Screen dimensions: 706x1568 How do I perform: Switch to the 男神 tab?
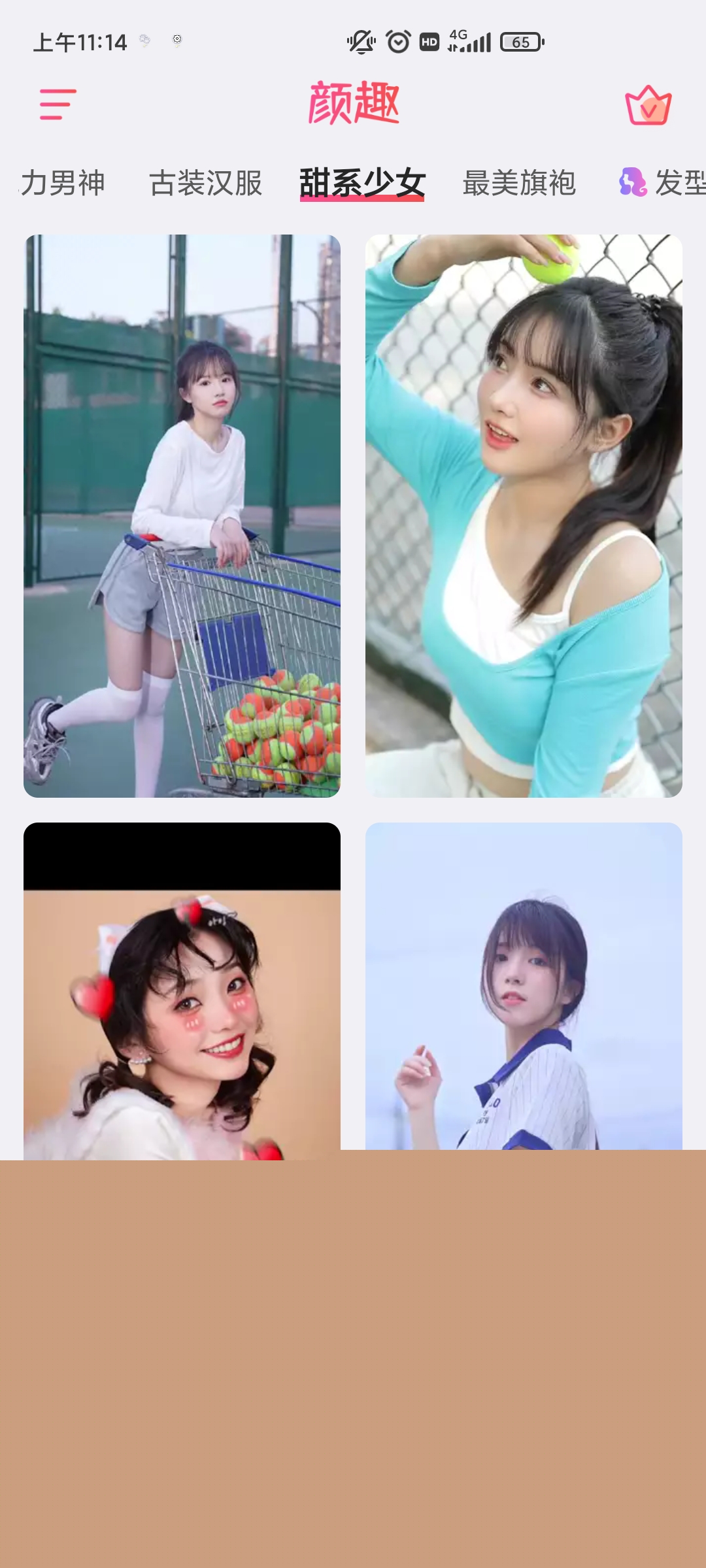pyautogui.click(x=61, y=183)
